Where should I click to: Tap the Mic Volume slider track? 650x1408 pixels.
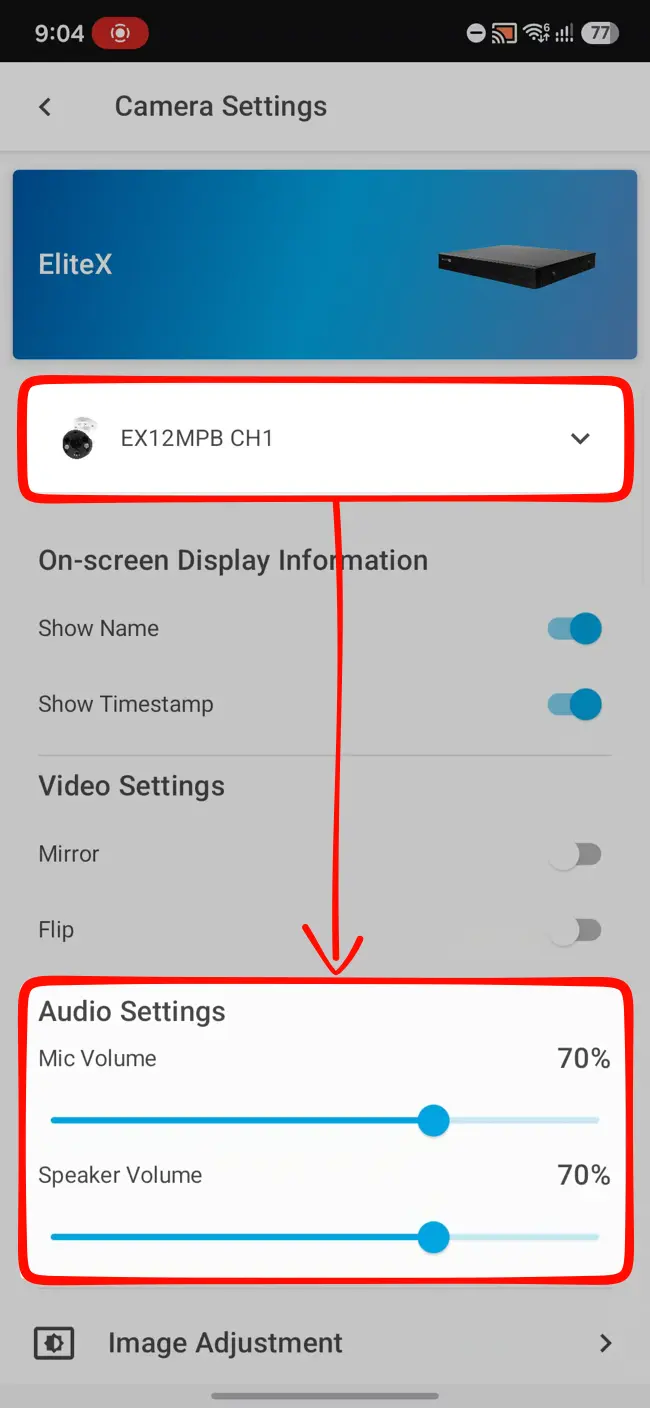(x=325, y=1121)
